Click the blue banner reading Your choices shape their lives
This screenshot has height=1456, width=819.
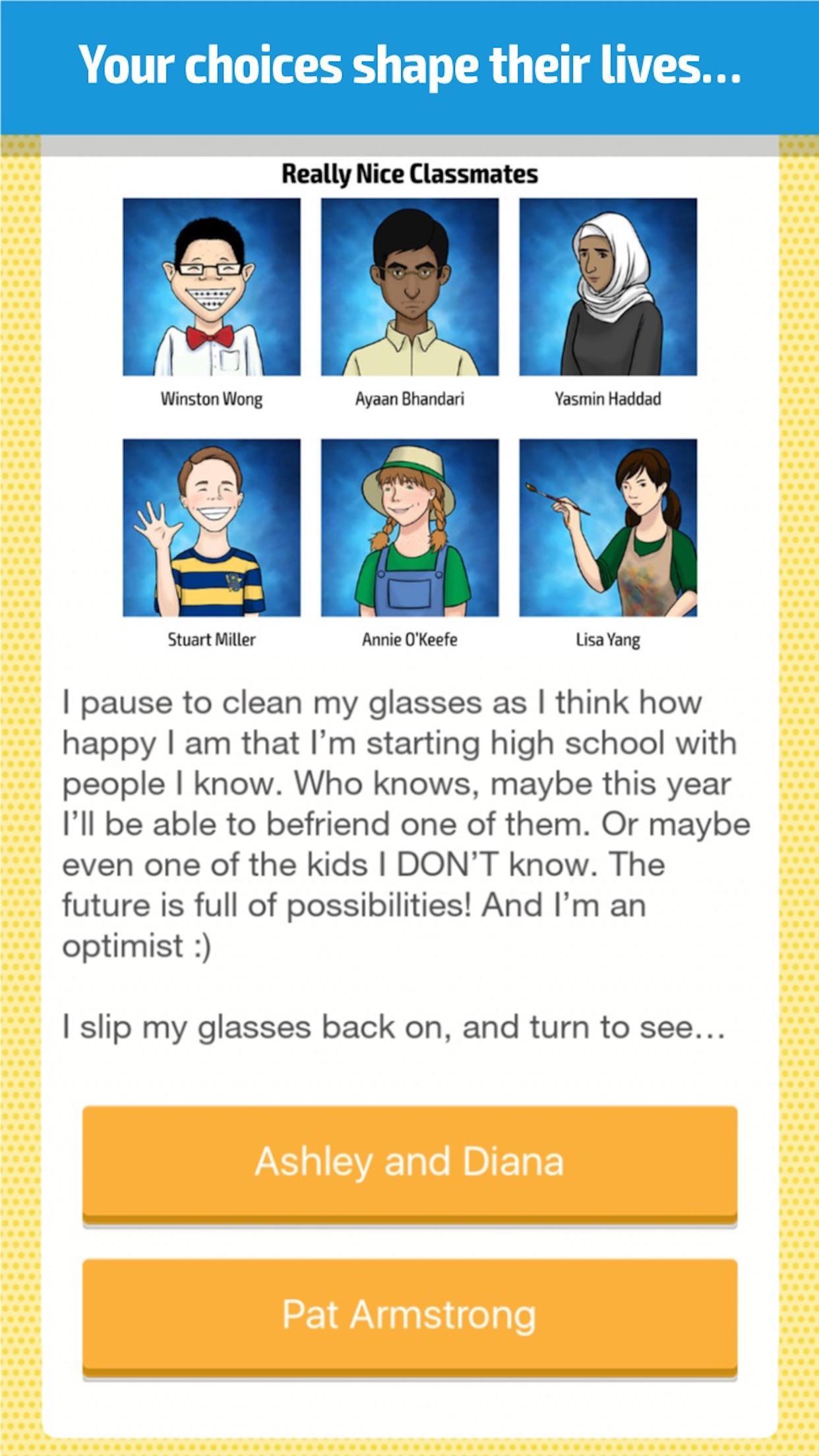click(409, 65)
